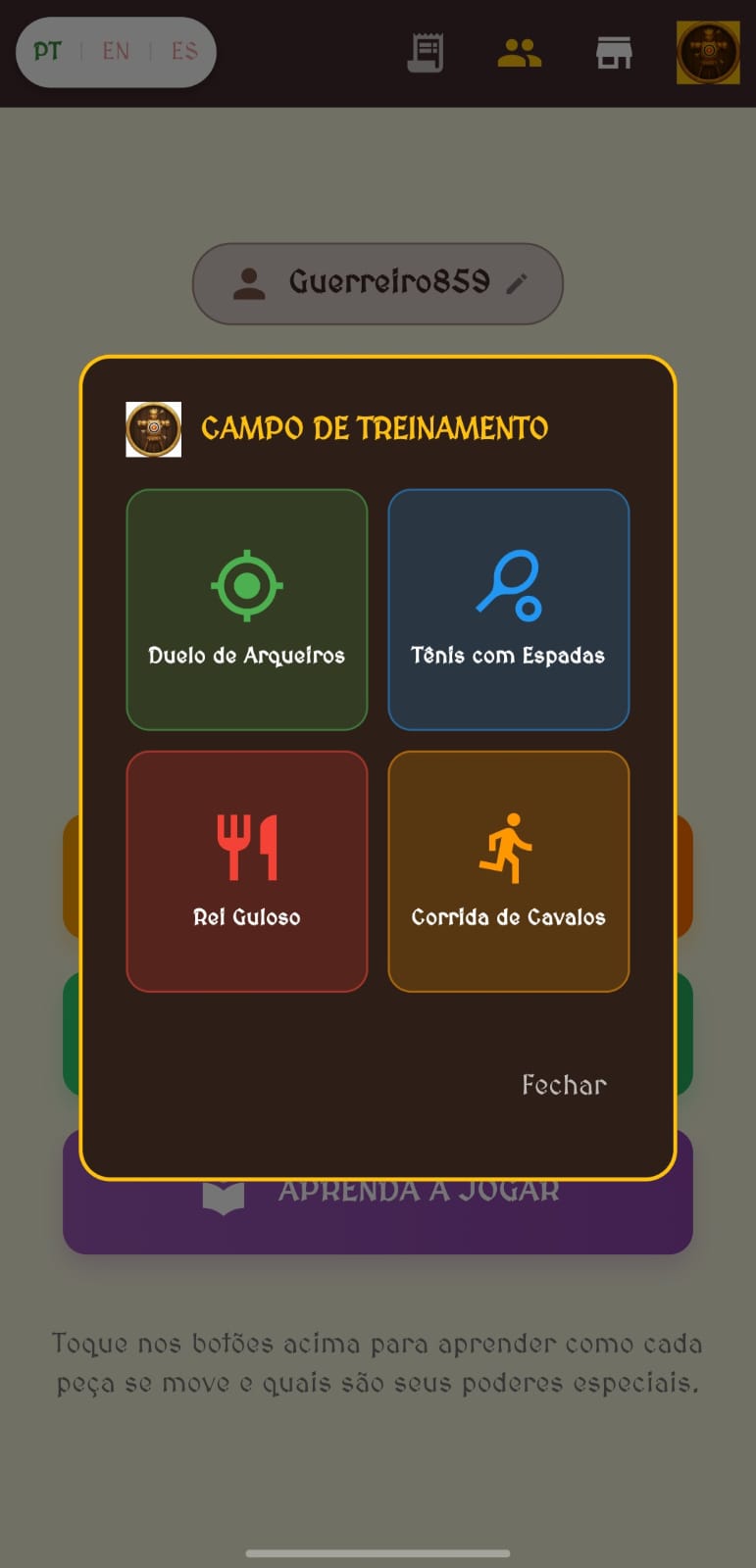Start the Duelo de Arqueiros training
The height and width of the screenshot is (1568, 756).
(x=246, y=610)
